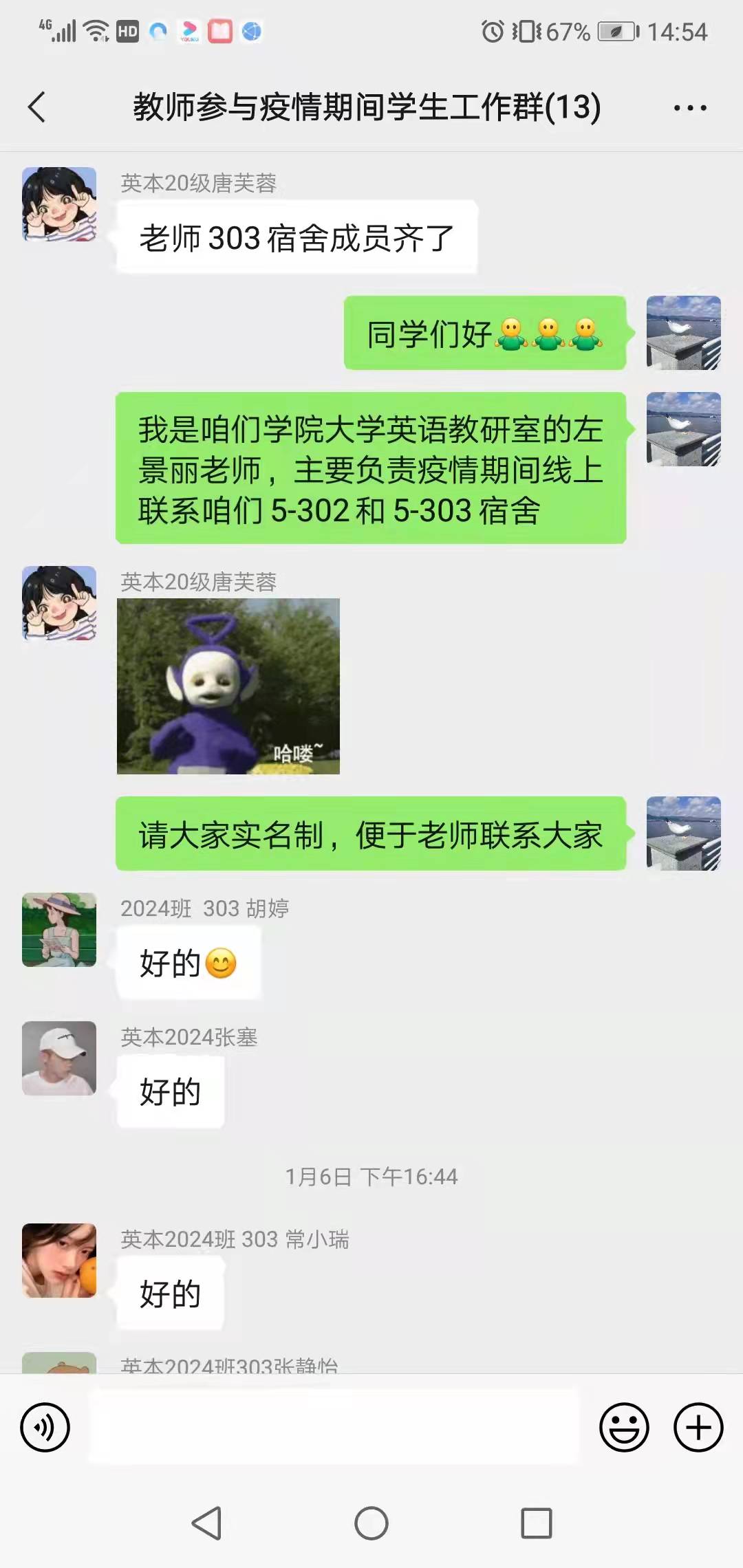
Task: Tap system home button
Action: pyautogui.click(x=371, y=1523)
